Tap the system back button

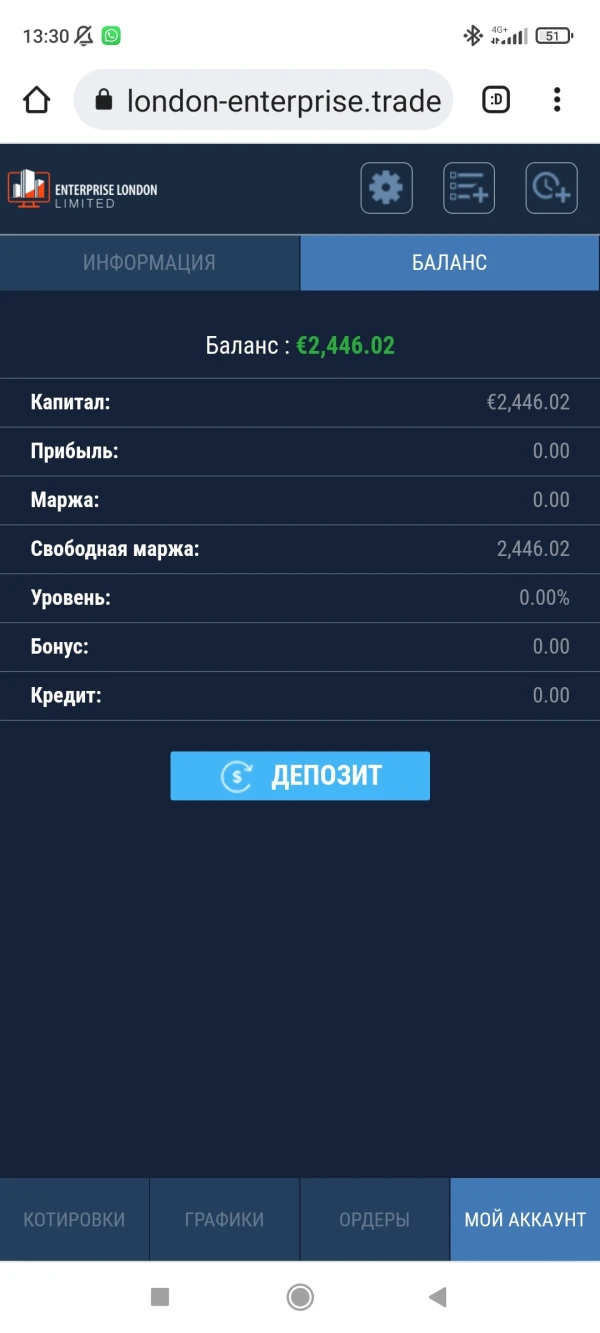437,1297
